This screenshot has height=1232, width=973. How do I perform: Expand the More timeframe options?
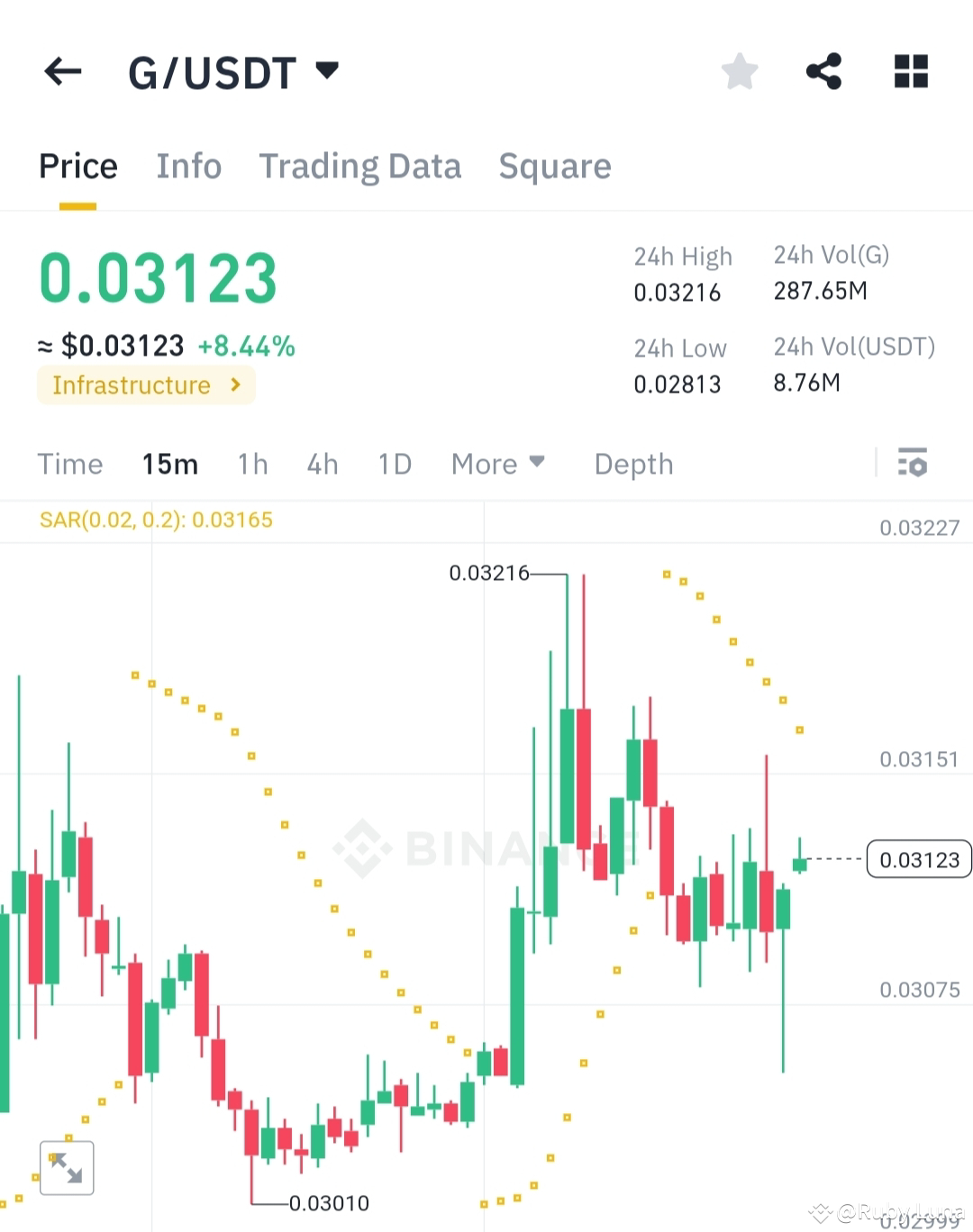[x=498, y=464]
